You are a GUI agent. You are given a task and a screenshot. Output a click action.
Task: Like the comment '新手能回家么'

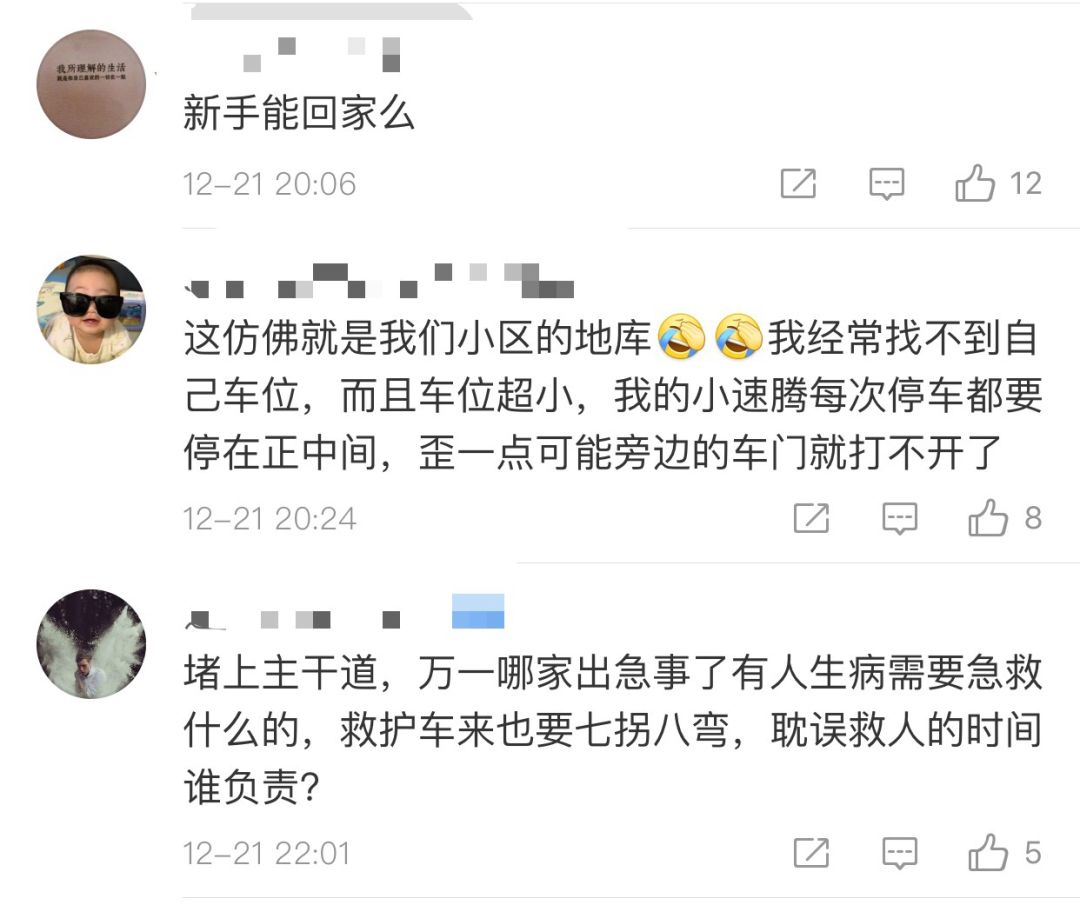coord(976,184)
